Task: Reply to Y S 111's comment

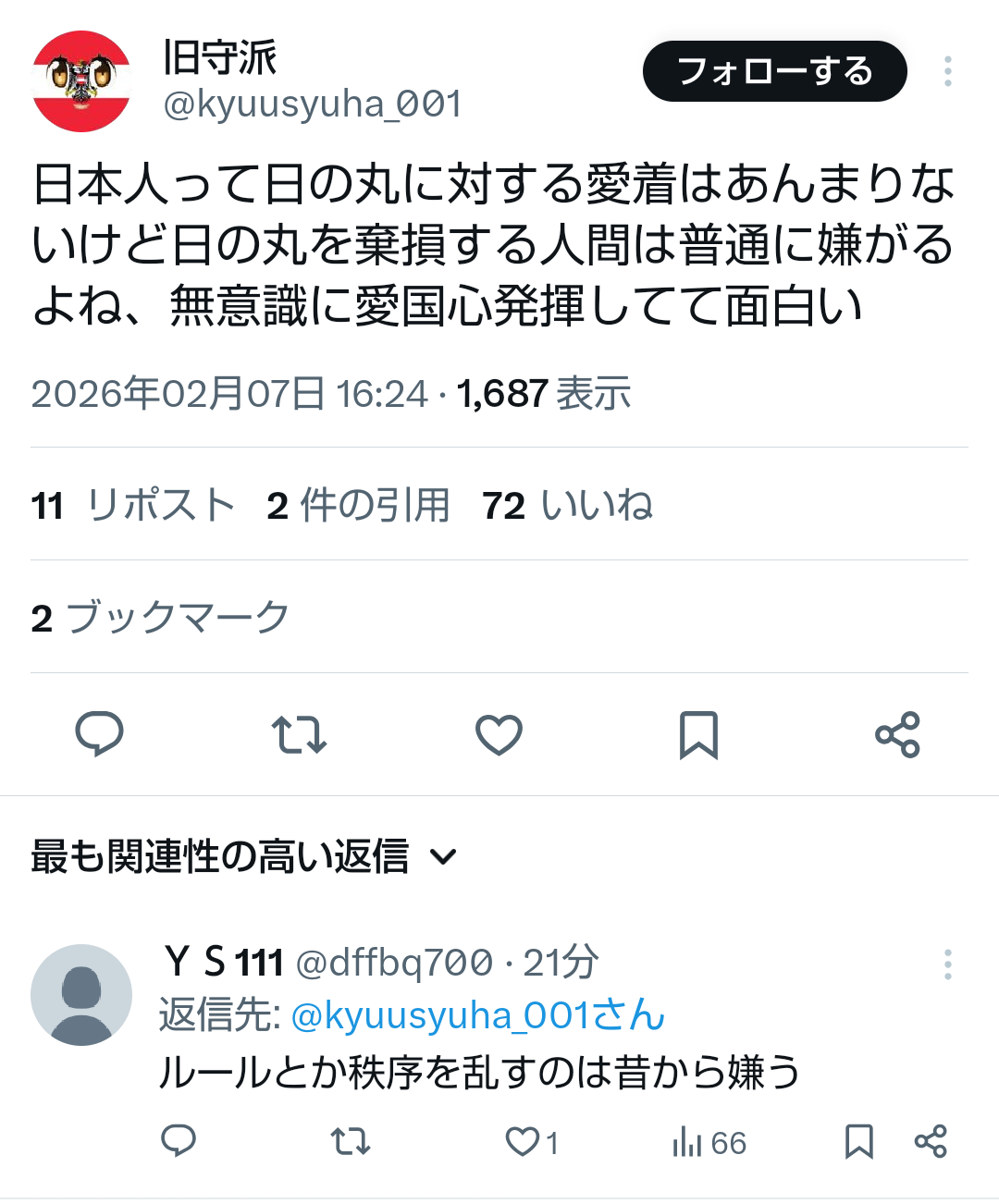Action: point(179,1142)
